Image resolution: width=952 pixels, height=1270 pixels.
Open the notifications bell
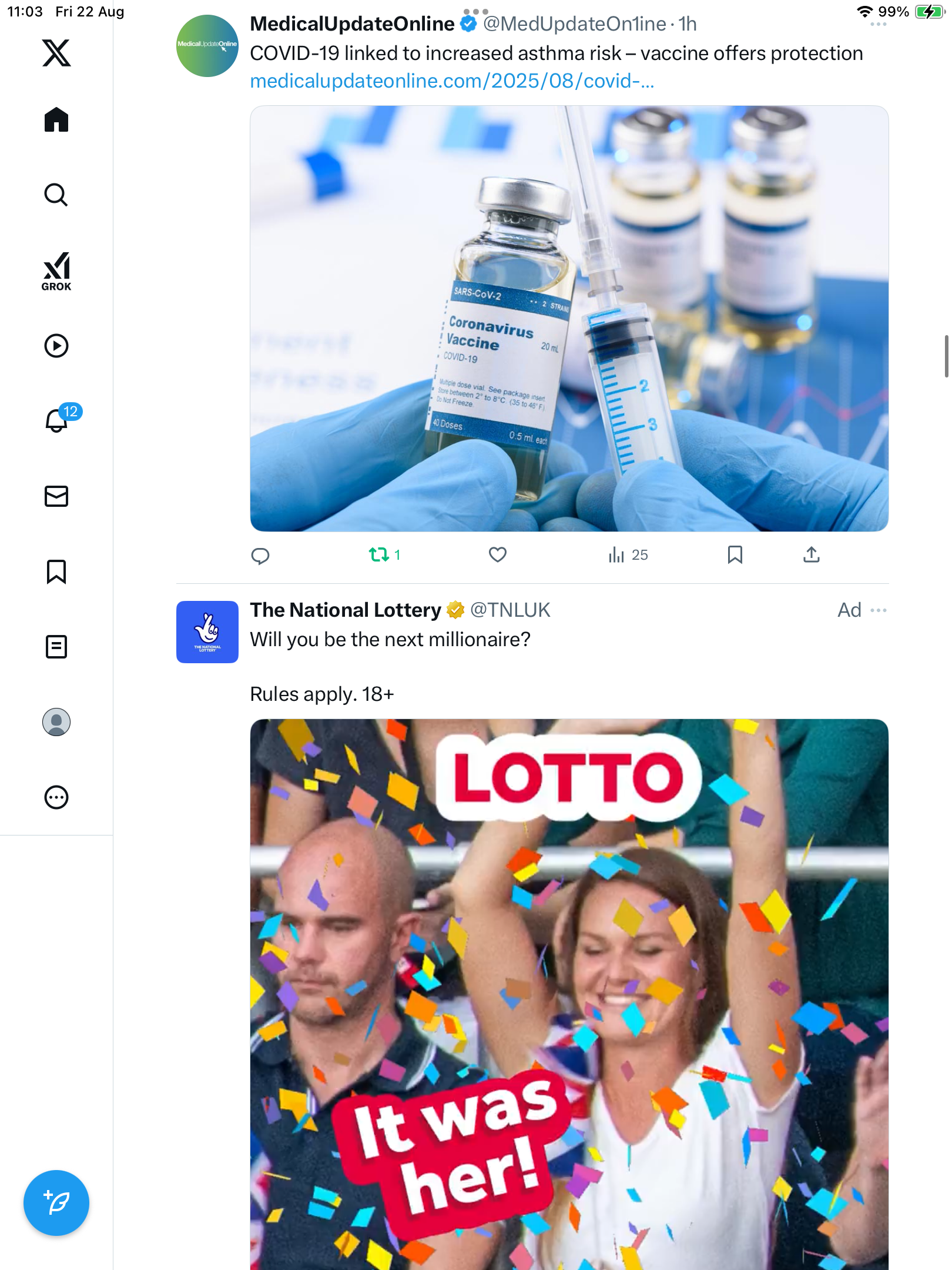pos(56,421)
